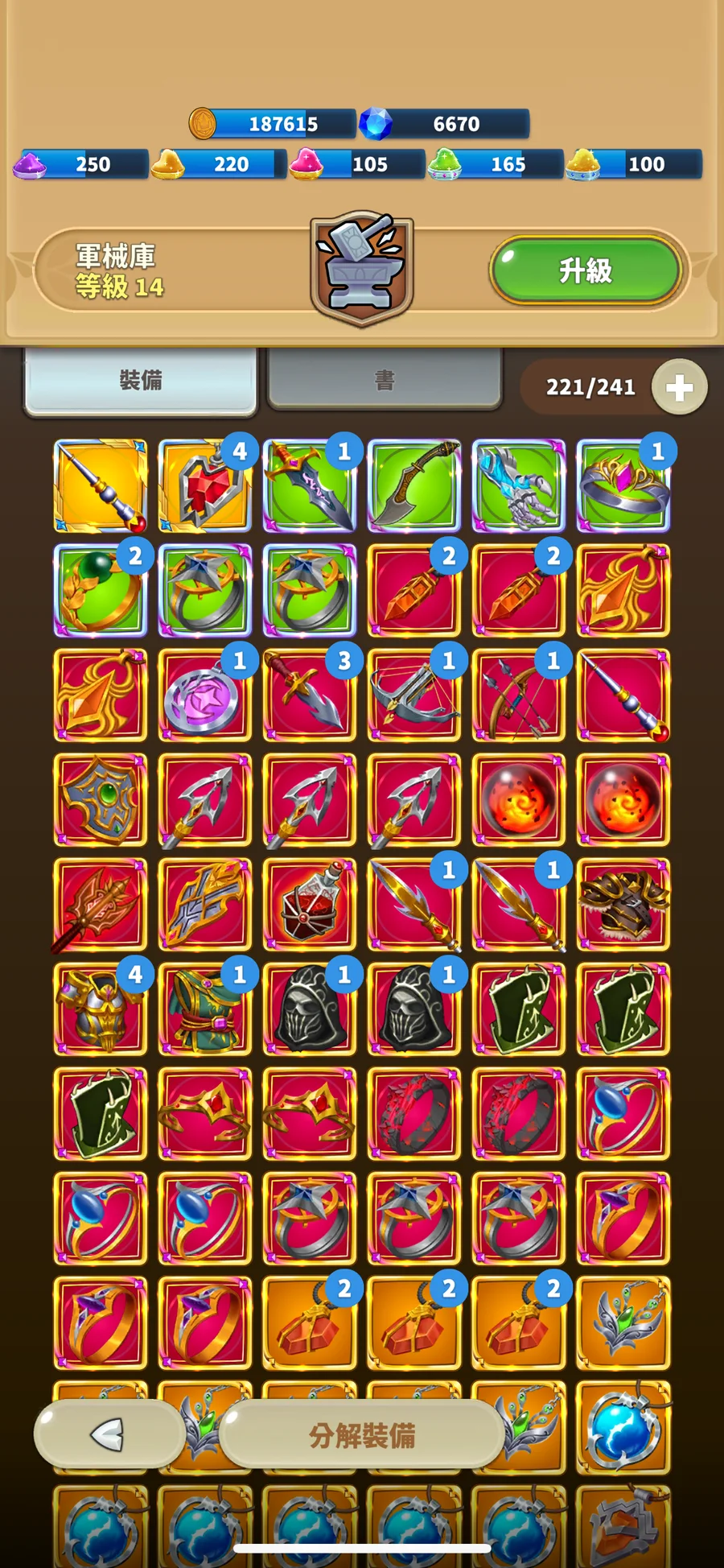The height and width of the screenshot is (1568, 724).
Task: Open the purple star medallion item
Action: [x=204, y=696]
